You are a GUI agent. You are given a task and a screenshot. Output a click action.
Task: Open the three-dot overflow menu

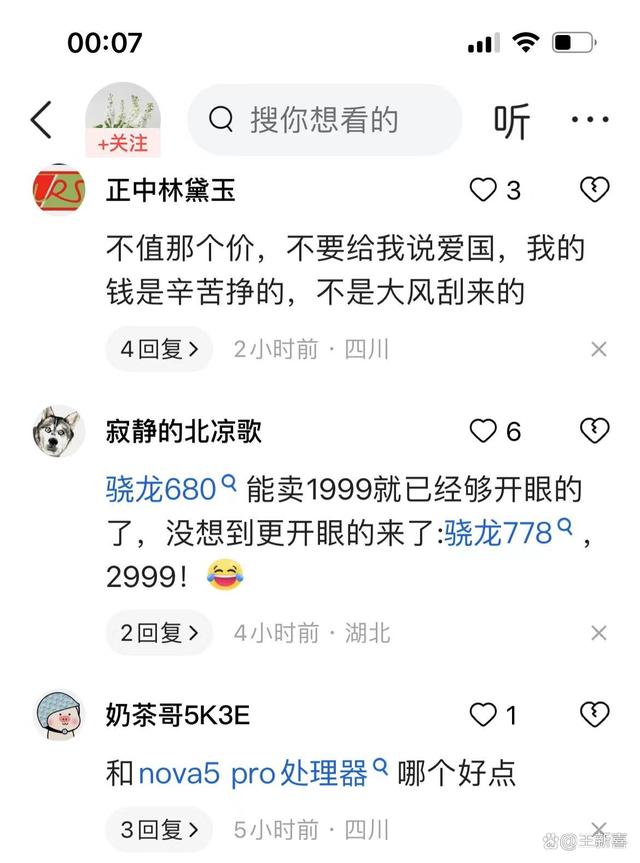(x=590, y=120)
